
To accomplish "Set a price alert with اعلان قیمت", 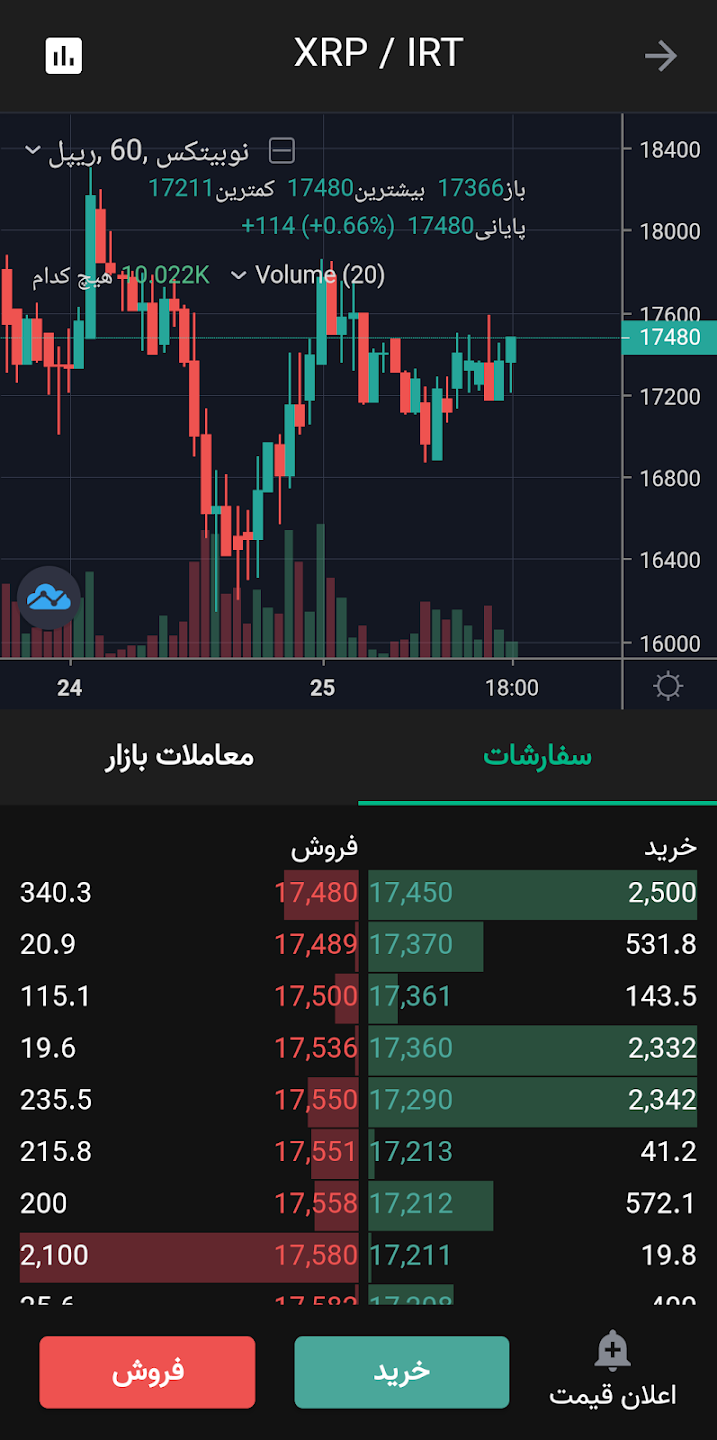I will pyautogui.click(x=612, y=1370).
